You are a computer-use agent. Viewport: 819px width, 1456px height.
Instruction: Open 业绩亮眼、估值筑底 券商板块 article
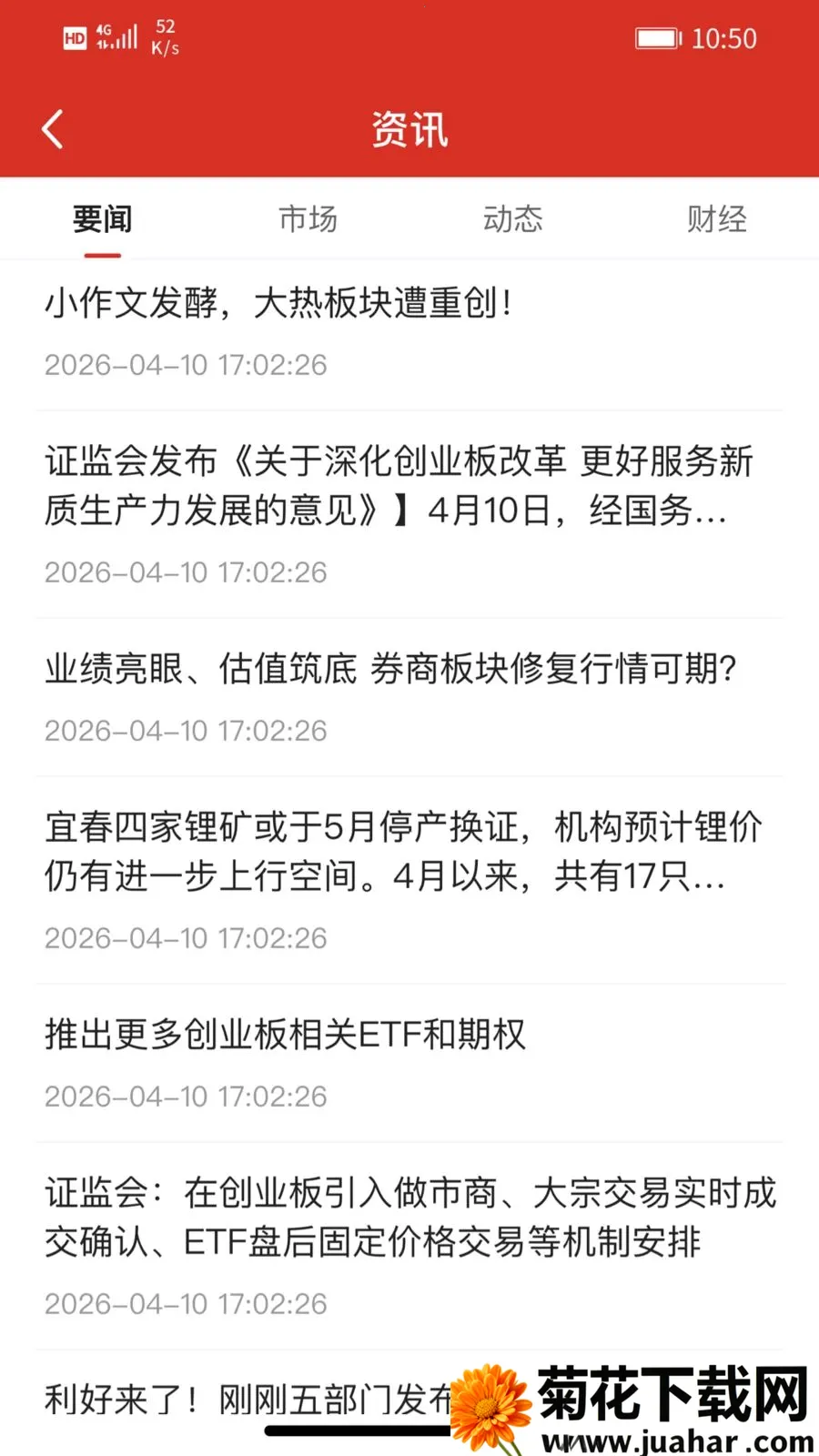[x=409, y=698]
